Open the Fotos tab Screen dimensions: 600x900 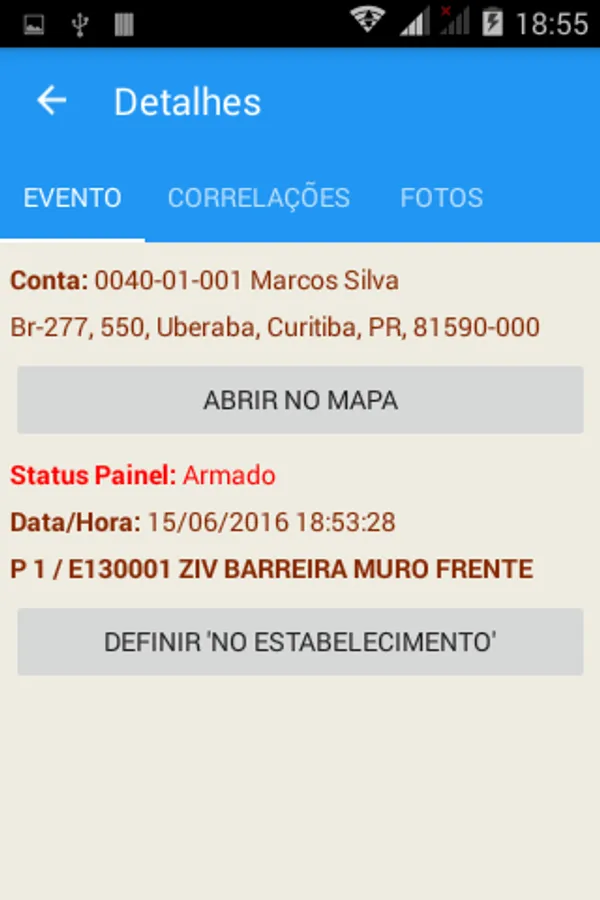441,198
